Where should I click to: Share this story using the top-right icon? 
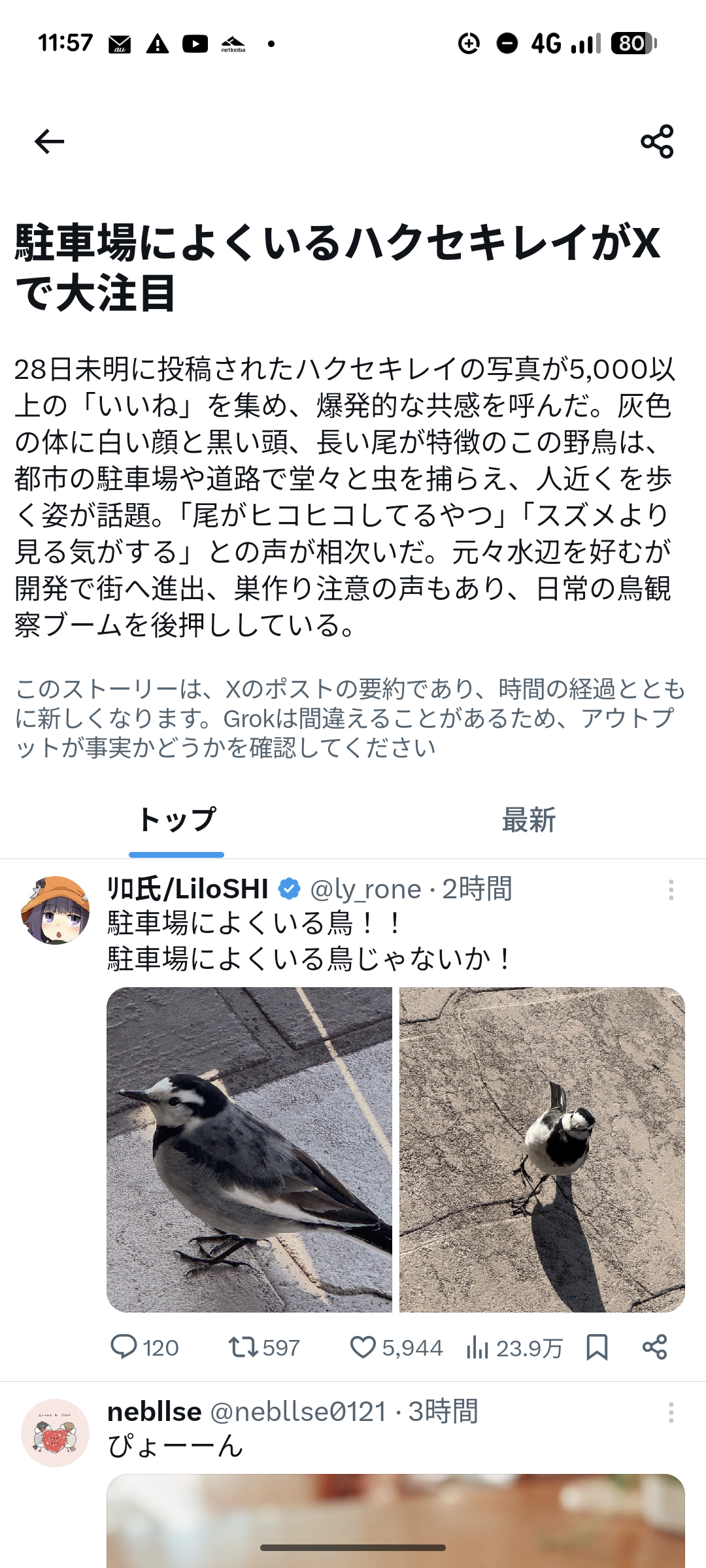[657, 141]
